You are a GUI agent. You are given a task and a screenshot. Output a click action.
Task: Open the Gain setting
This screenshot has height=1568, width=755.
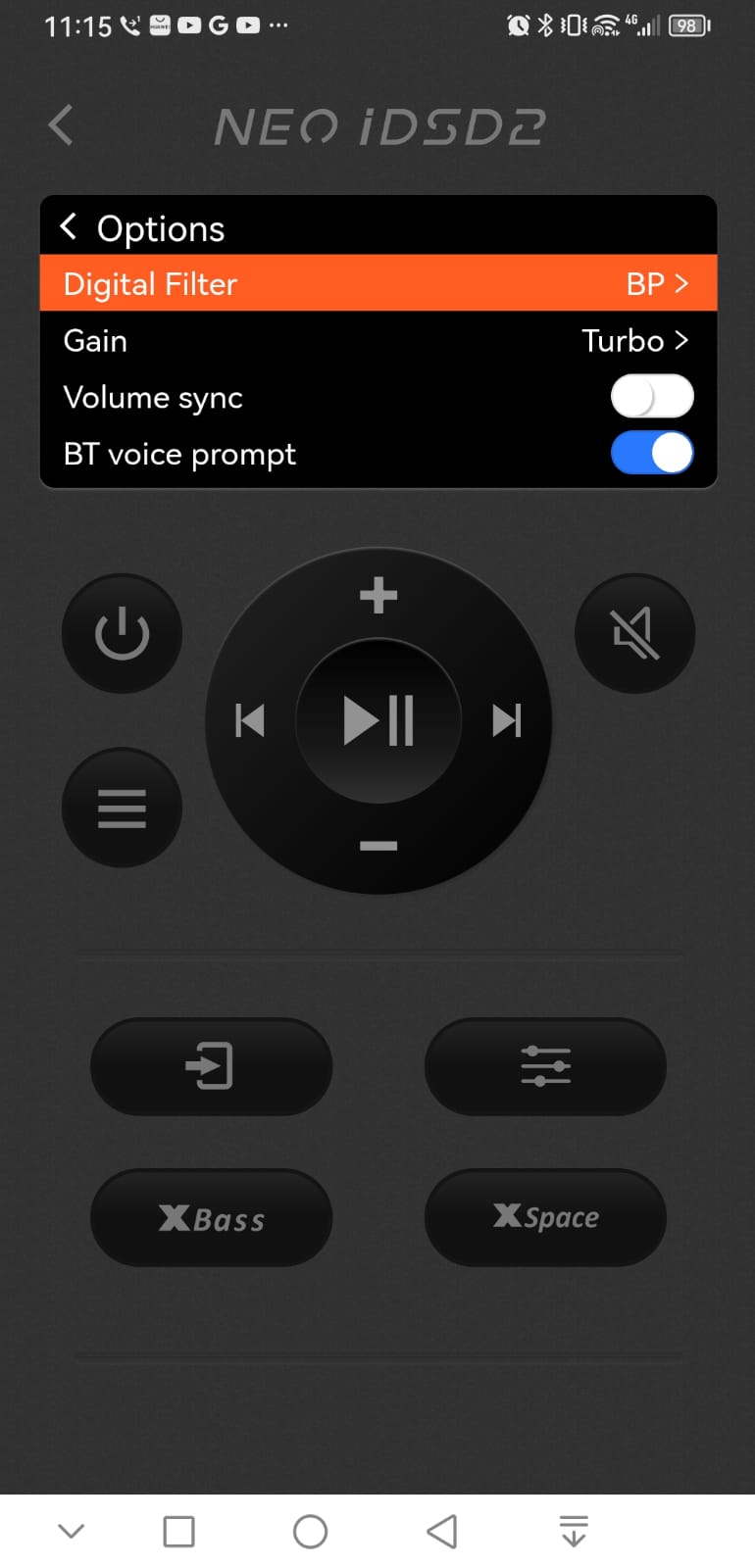tap(378, 340)
